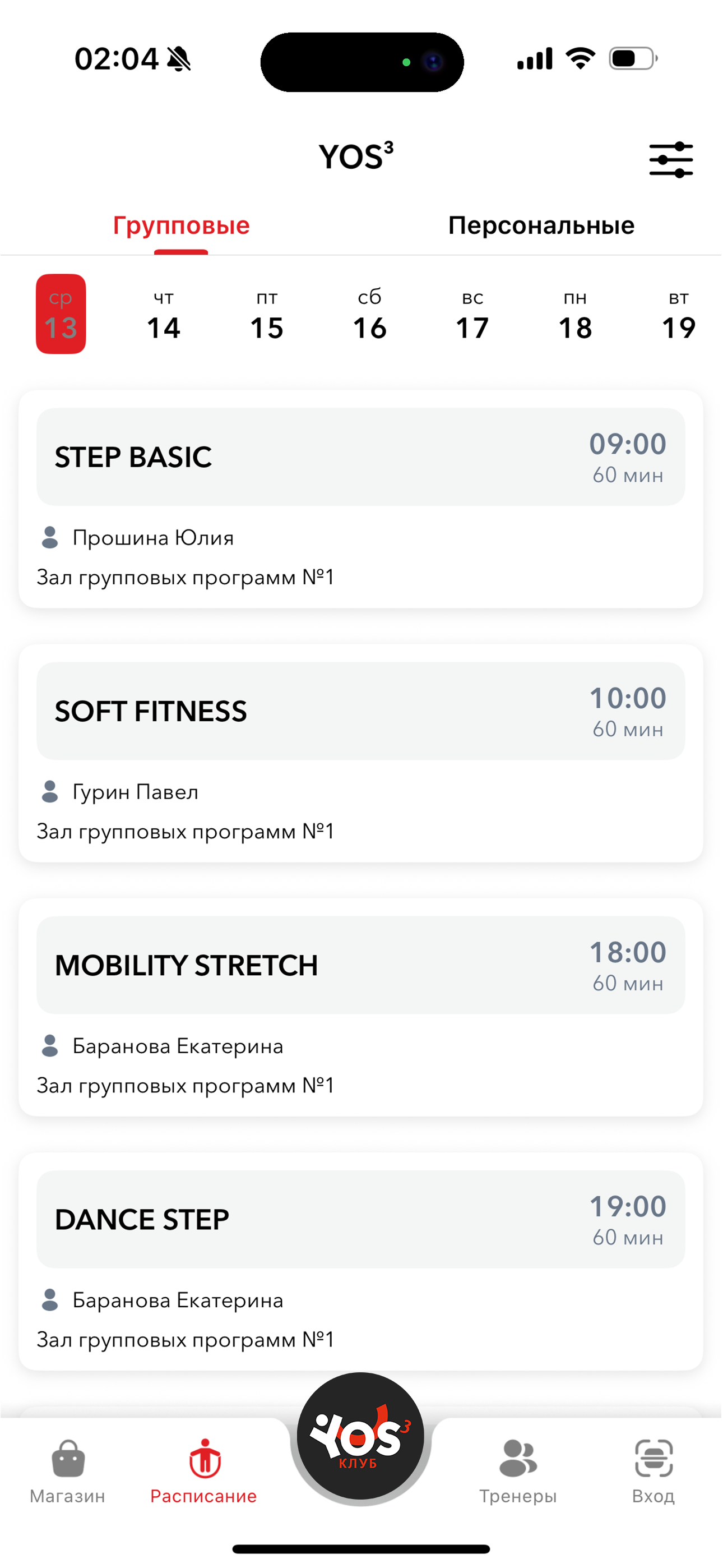Screen dimensions: 723x1568
Task: Open the schedule filter settings
Action: pos(670,159)
